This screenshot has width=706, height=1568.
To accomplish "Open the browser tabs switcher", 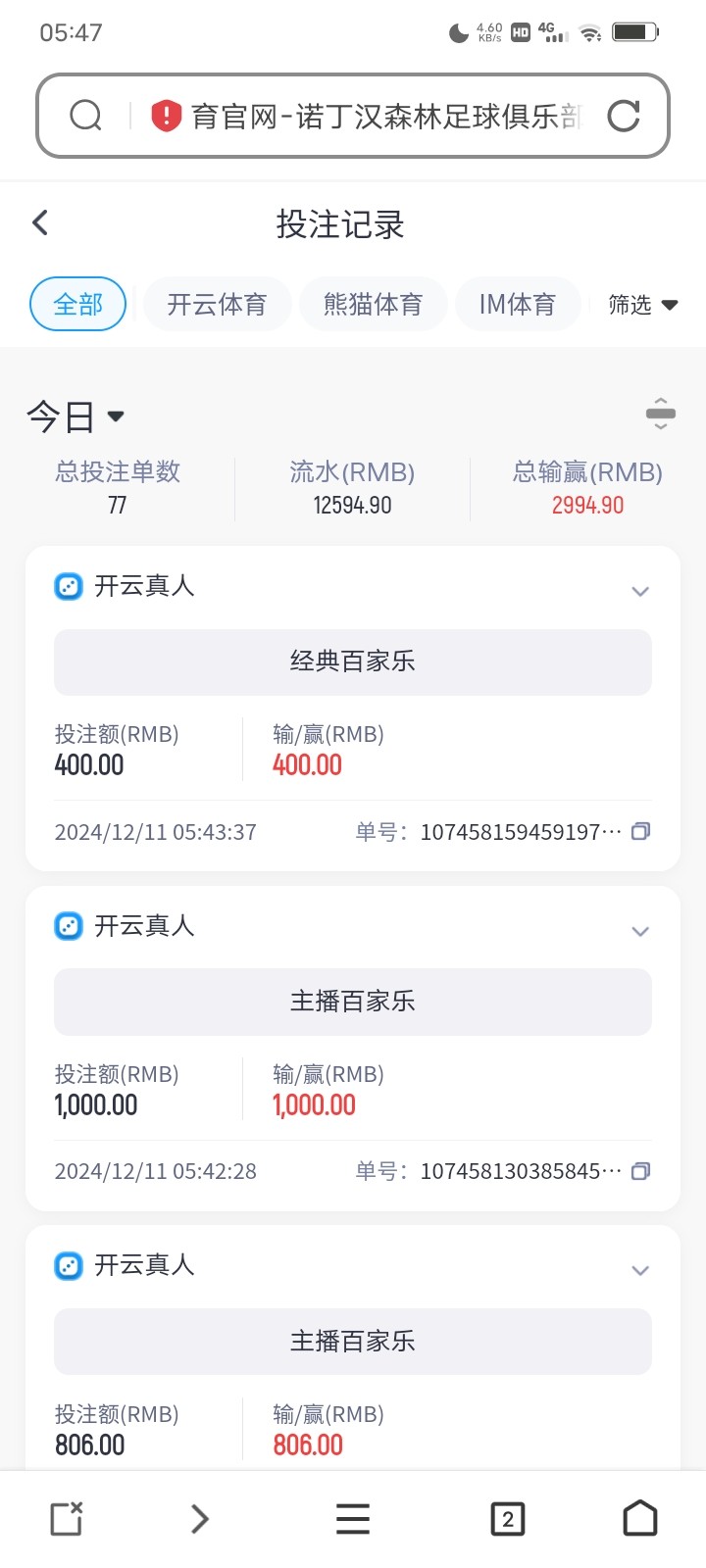I will [507, 1519].
